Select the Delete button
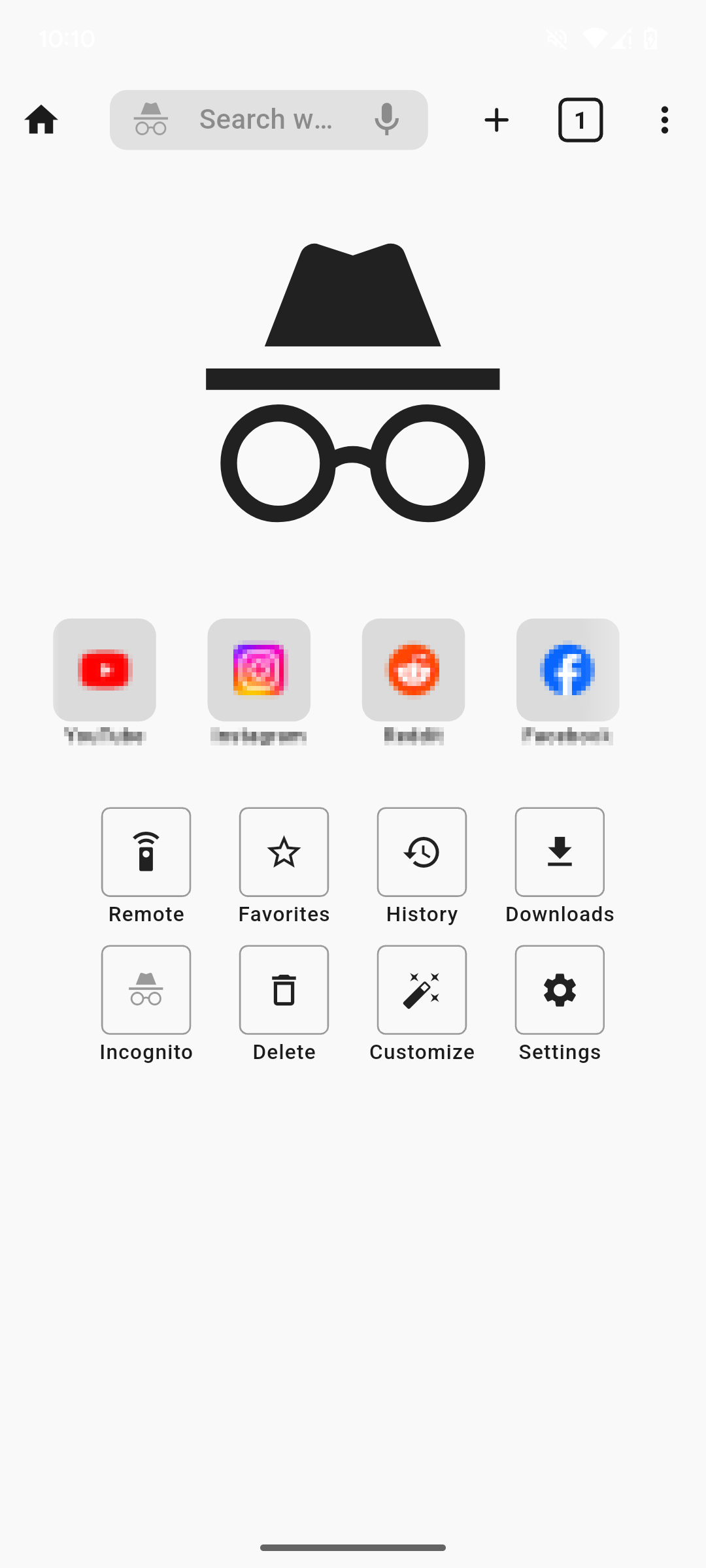Image resolution: width=706 pixels, height=1568 pixels. [284, 990]
